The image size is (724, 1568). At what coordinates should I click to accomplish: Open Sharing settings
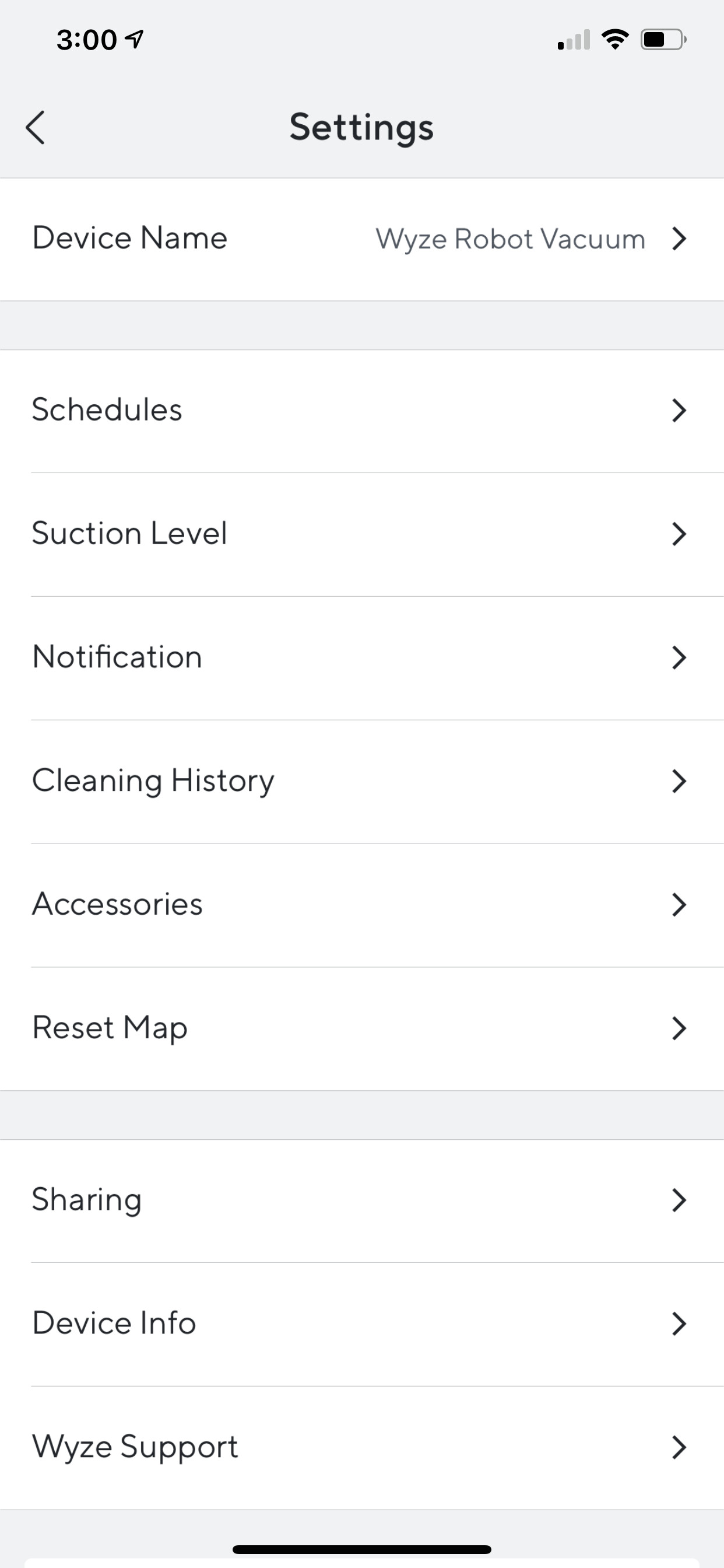[361, 1200]
